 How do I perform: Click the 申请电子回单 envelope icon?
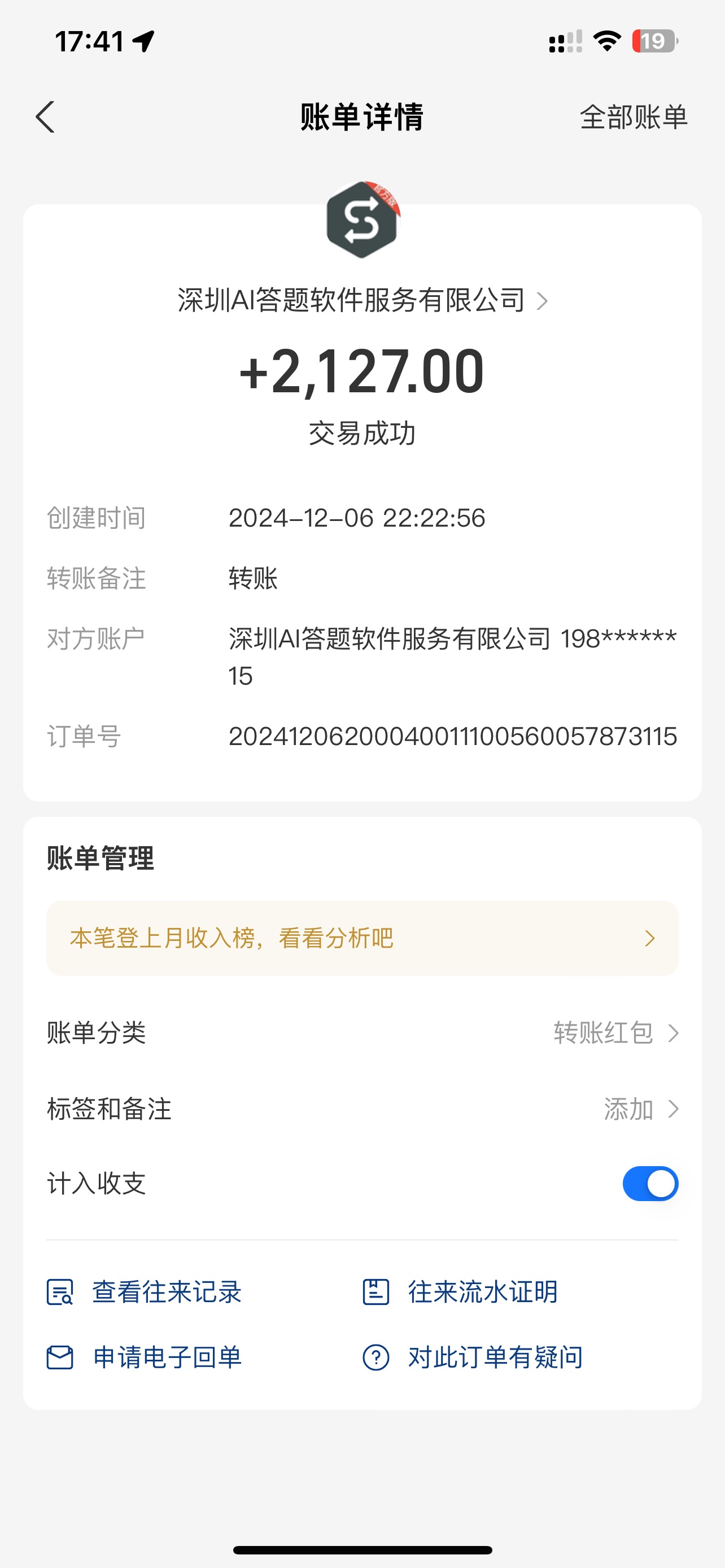pyautogui.click(x=59, y=1357)
